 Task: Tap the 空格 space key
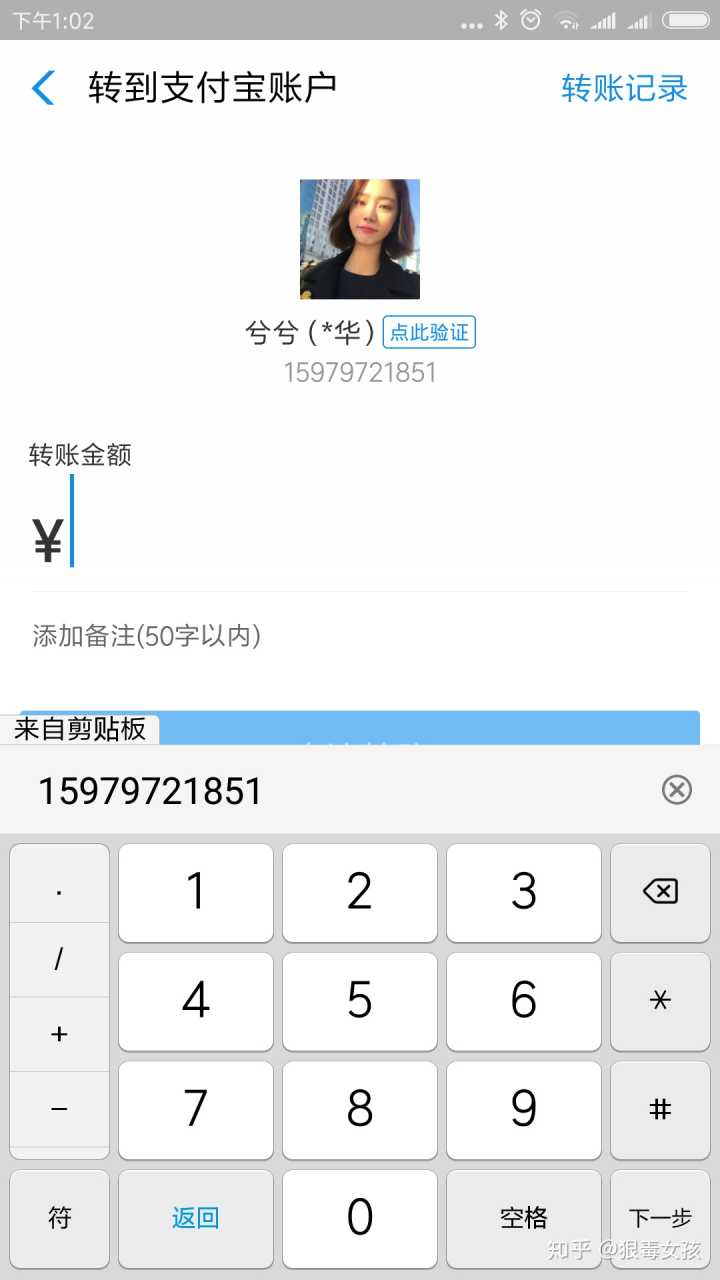524,1218
